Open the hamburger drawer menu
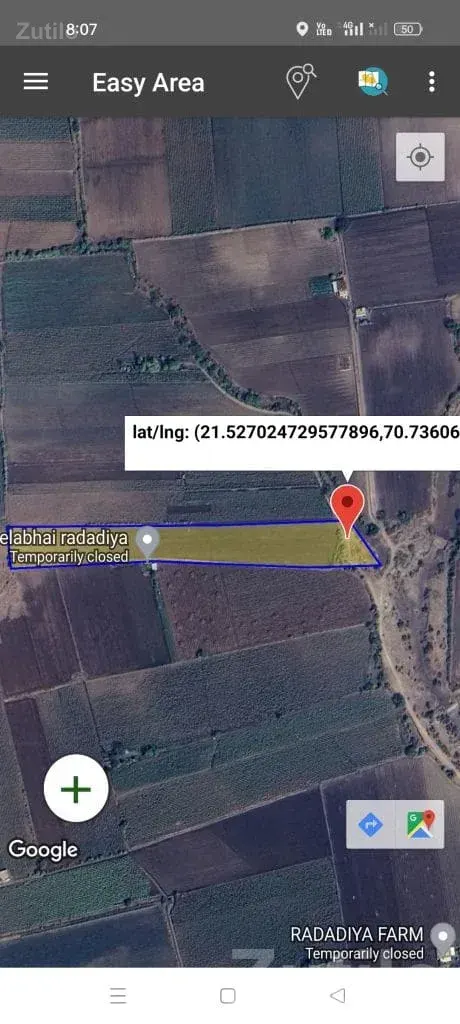This screenshot has height=1024, width=460. click(x=36, y=82)
